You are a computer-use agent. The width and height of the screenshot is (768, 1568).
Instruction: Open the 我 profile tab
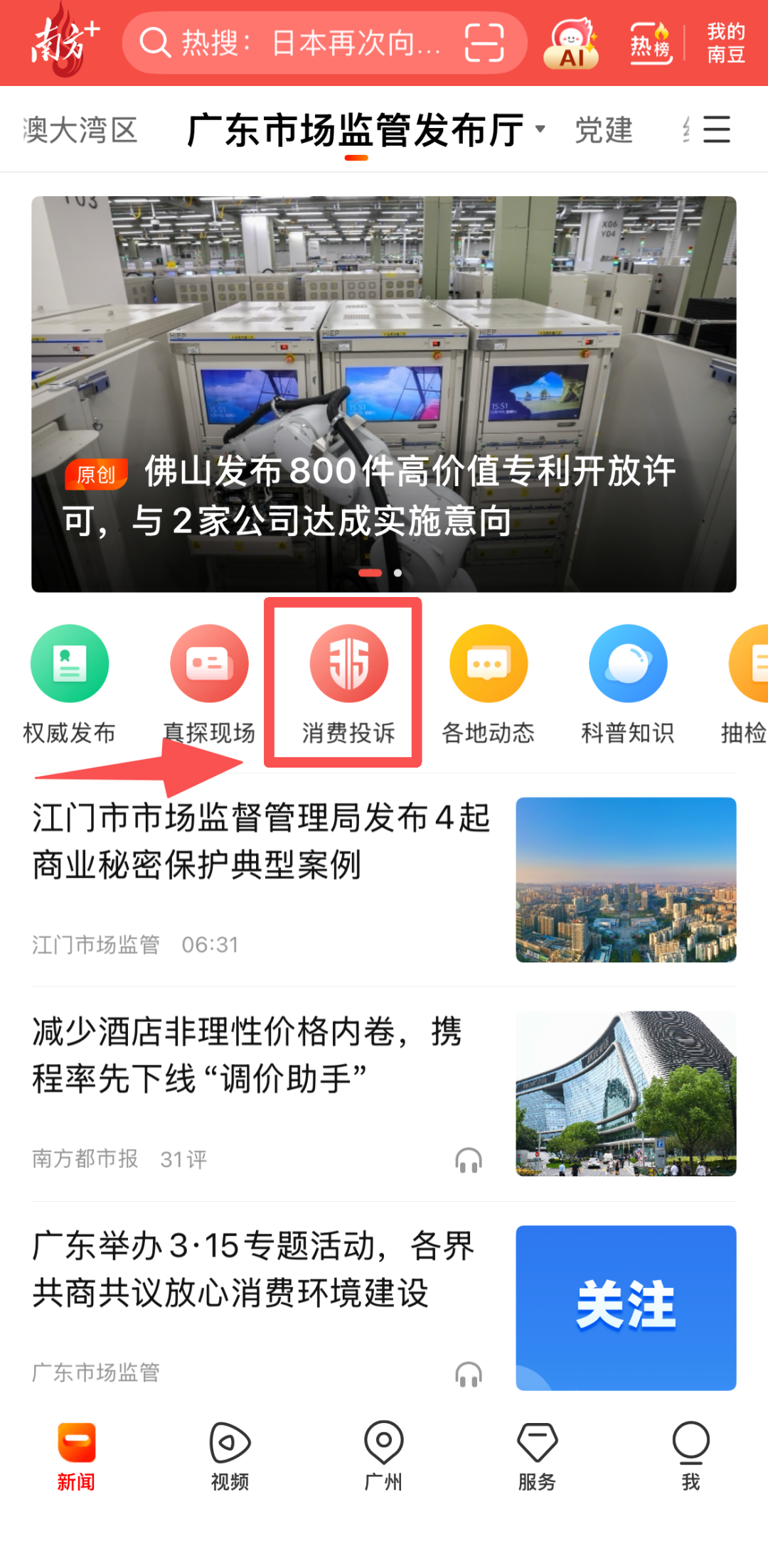(690, 1456)
